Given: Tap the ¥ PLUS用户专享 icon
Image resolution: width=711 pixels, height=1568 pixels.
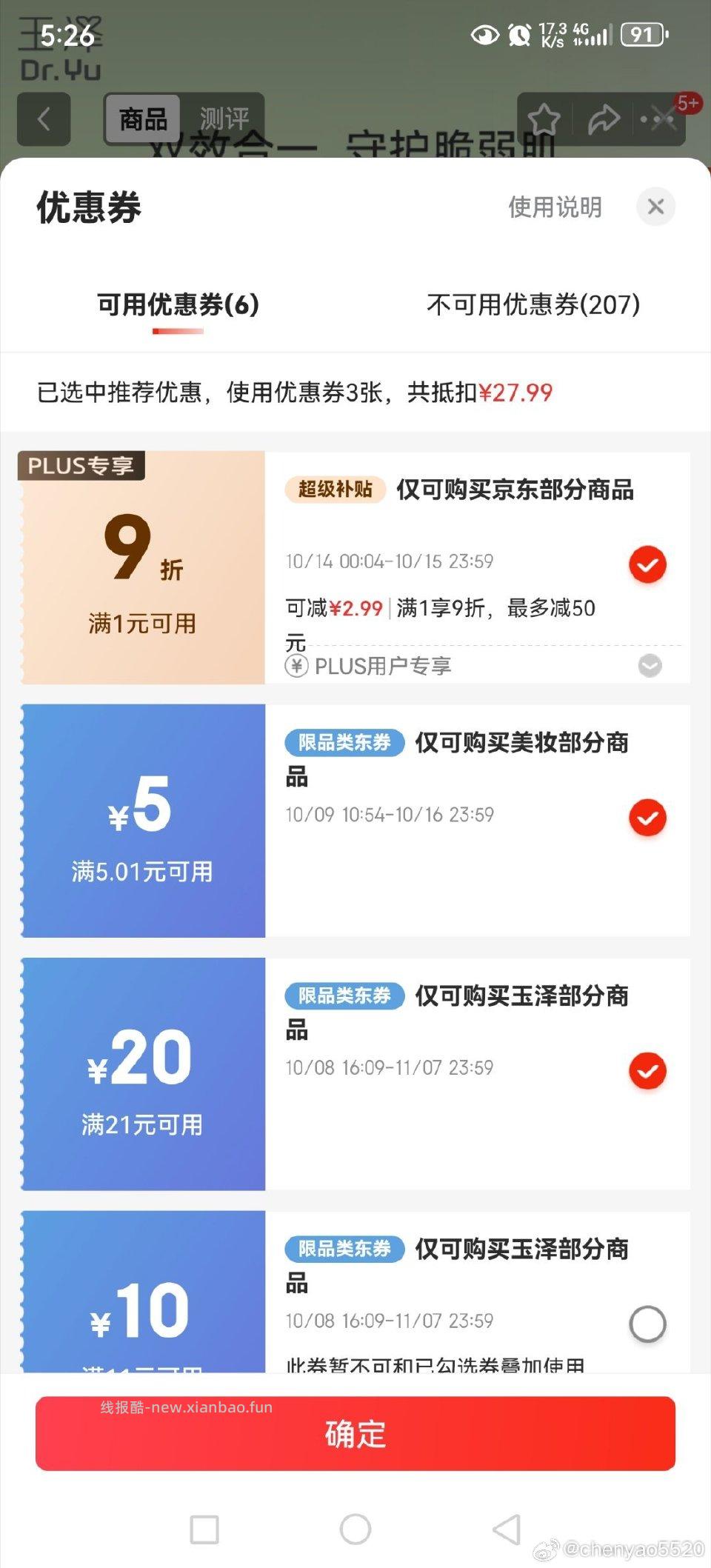Looking at the screenshot, I should pos(297,666).
